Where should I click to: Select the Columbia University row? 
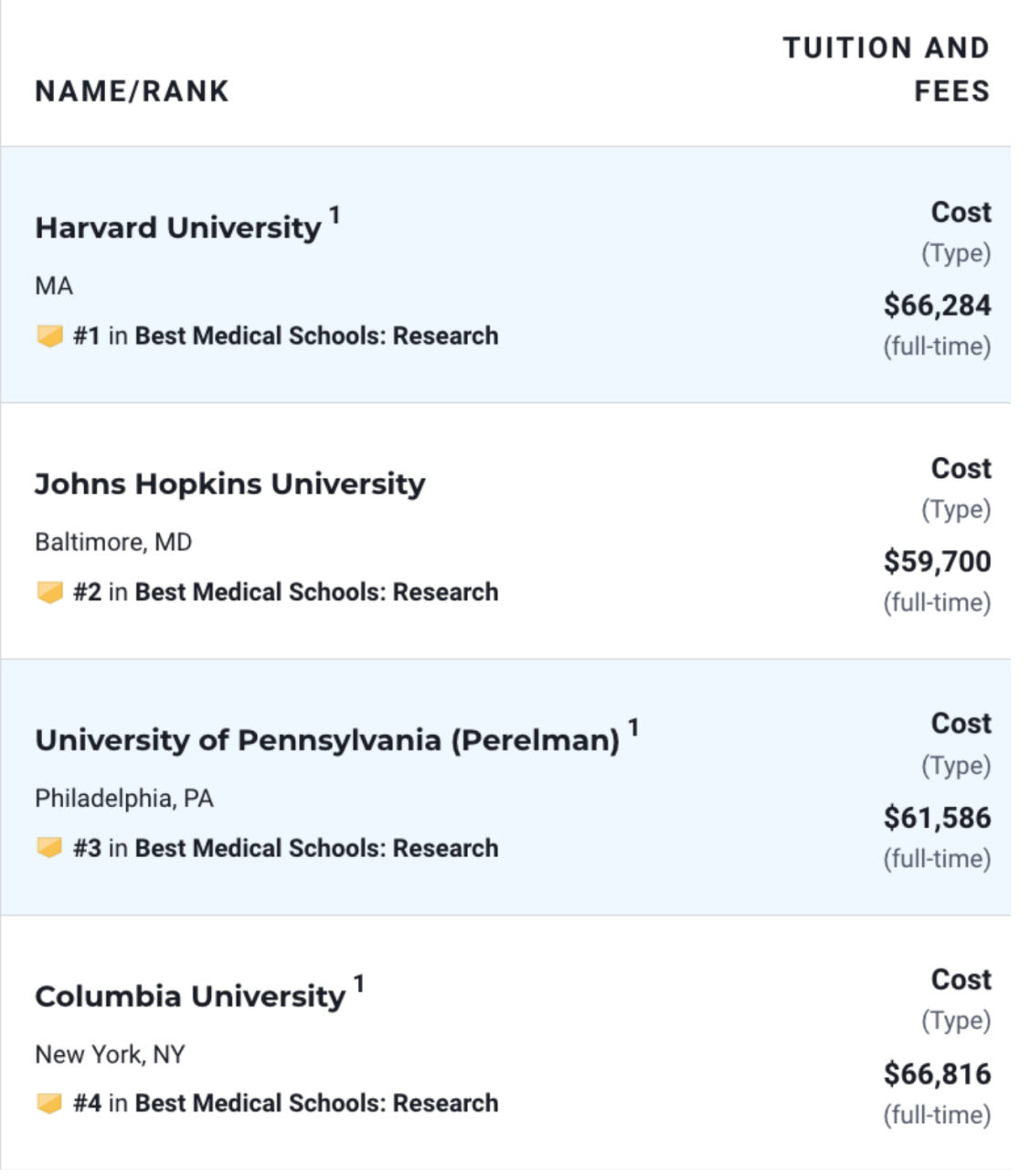(x=190, y=995)
